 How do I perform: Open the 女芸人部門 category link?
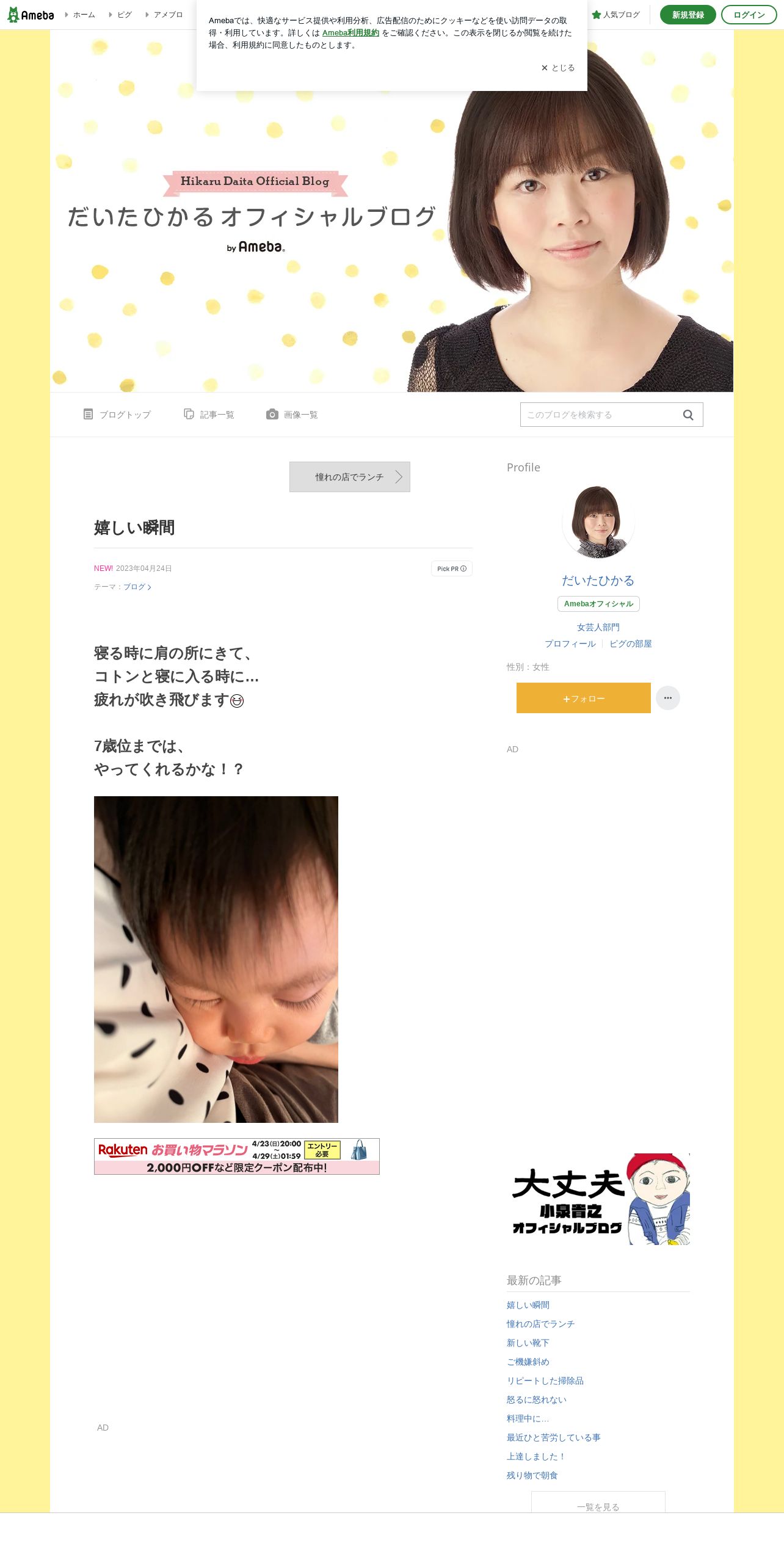pos(598,627)
